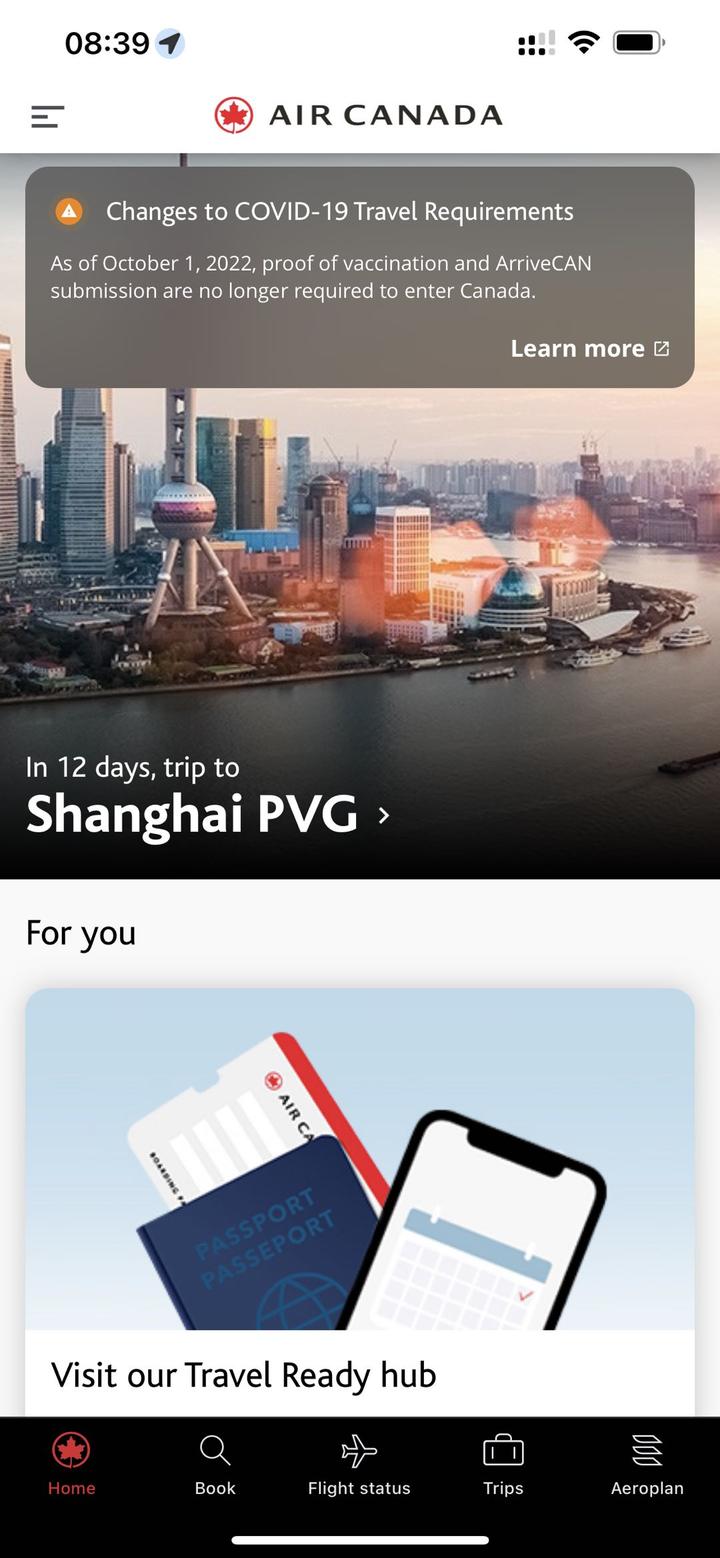Image resolution: width=720 pixels, height=1558 pixels.
Task: Click the Shanghai cityscape banner image
Action: pyautogui.click(x=360, y=550)
